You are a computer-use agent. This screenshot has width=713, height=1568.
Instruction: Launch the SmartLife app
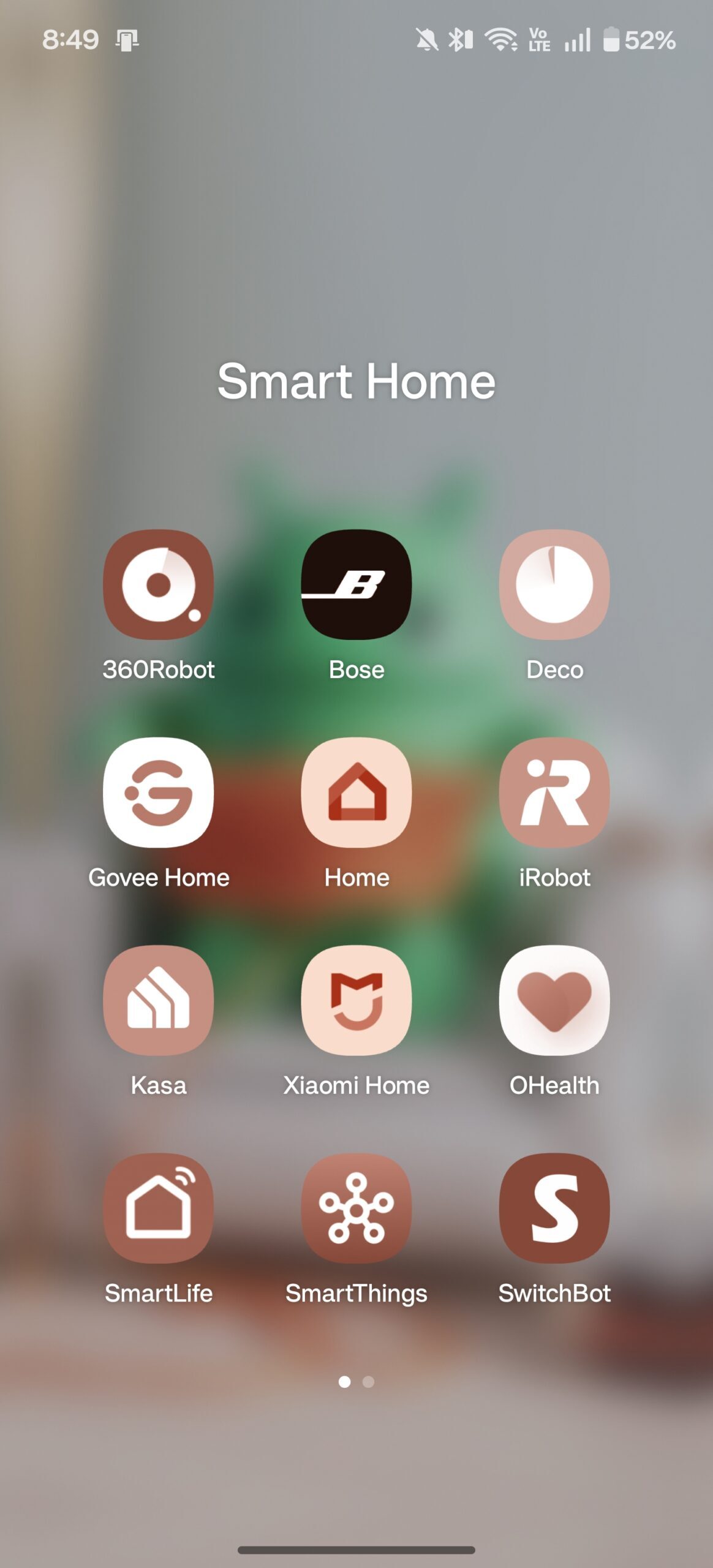tap(158, 1208)
